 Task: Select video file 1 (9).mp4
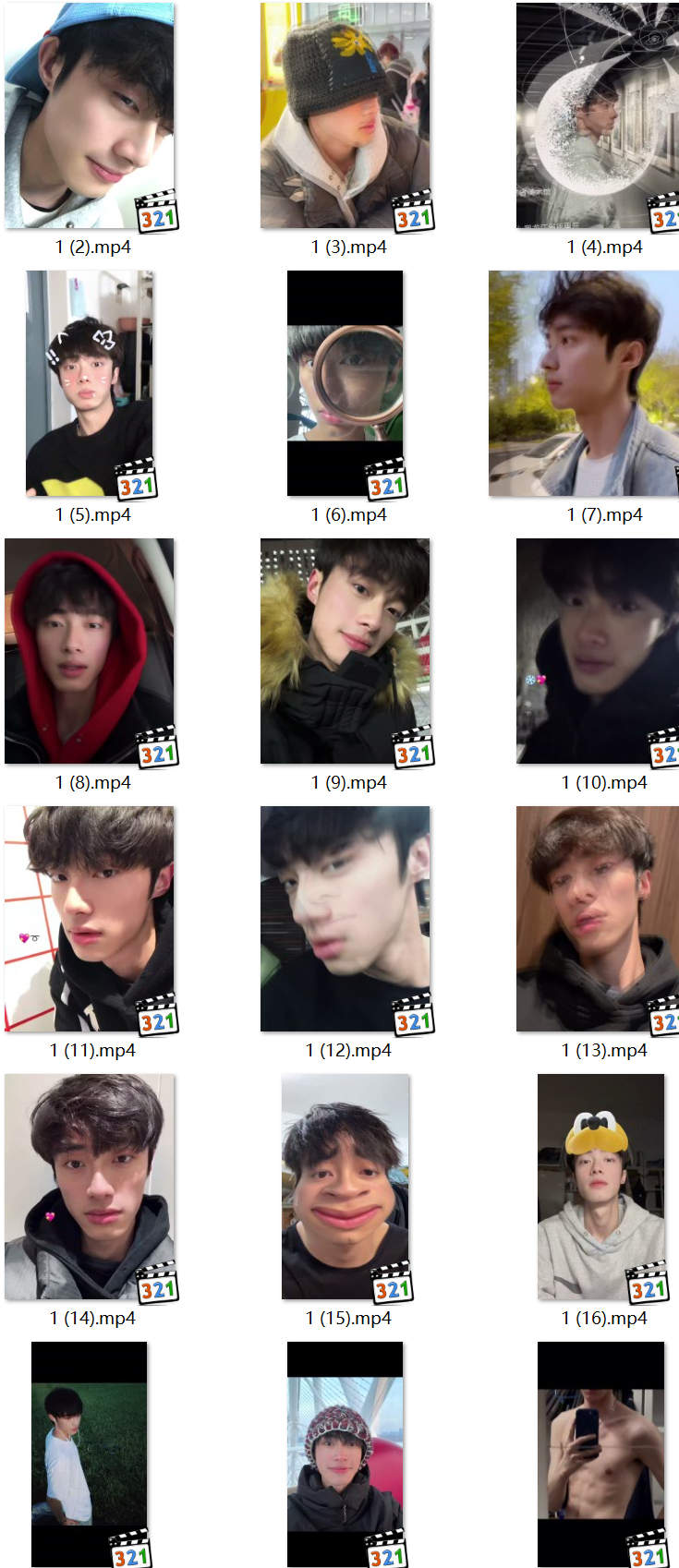346,651
